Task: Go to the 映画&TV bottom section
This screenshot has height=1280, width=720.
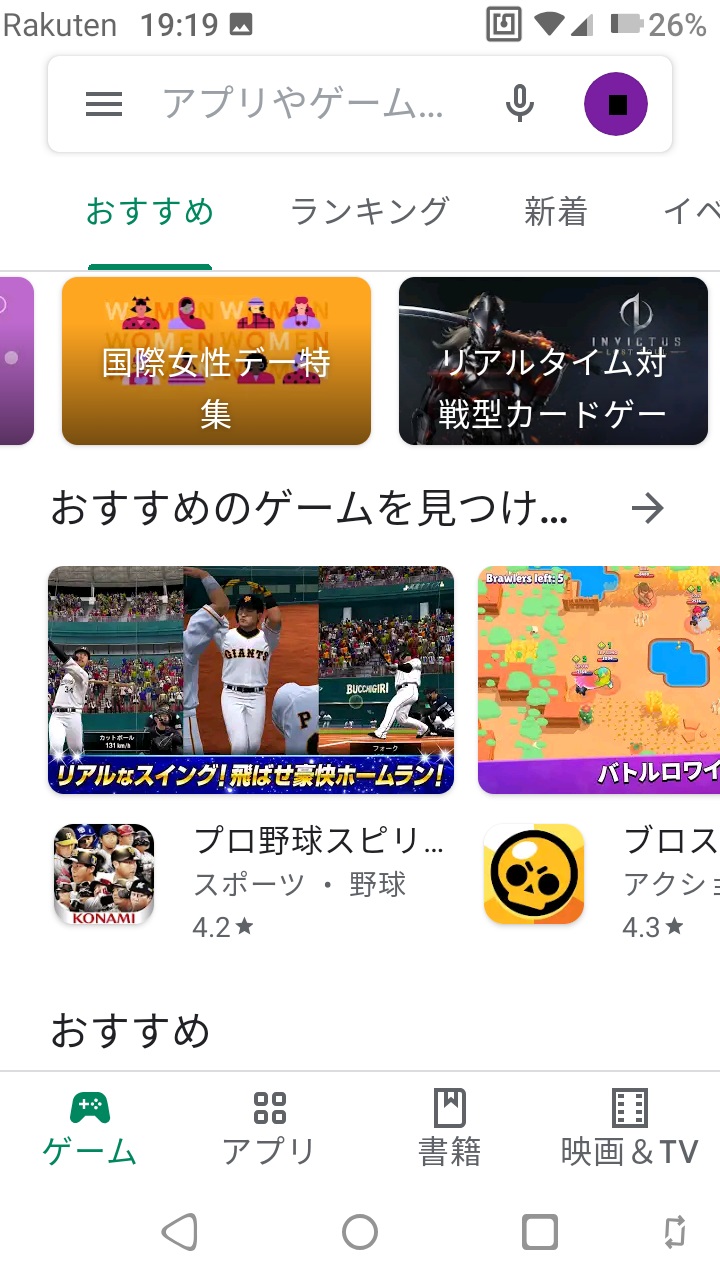Action: 629,1128
